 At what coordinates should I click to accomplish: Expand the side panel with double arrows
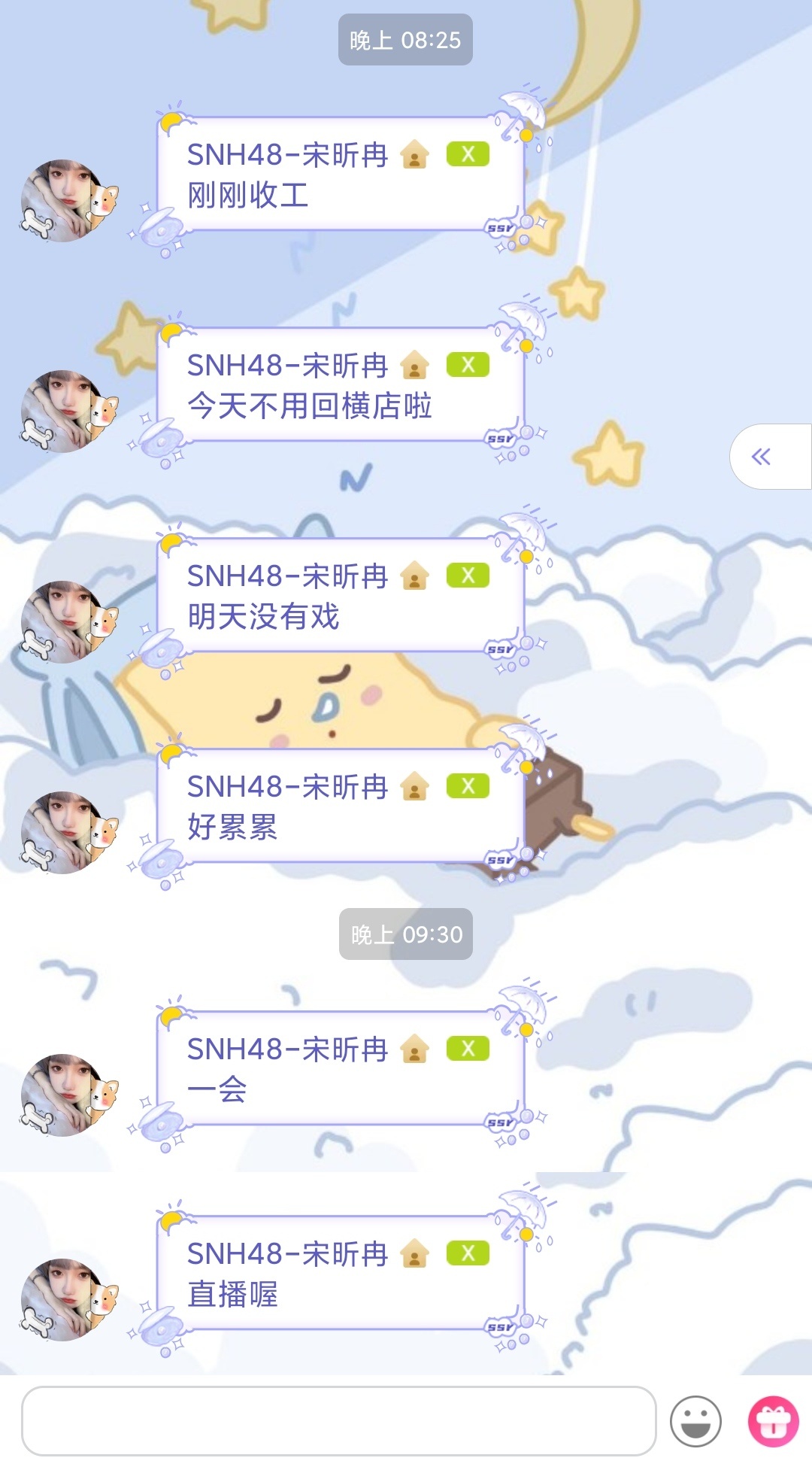pos(762,457)
